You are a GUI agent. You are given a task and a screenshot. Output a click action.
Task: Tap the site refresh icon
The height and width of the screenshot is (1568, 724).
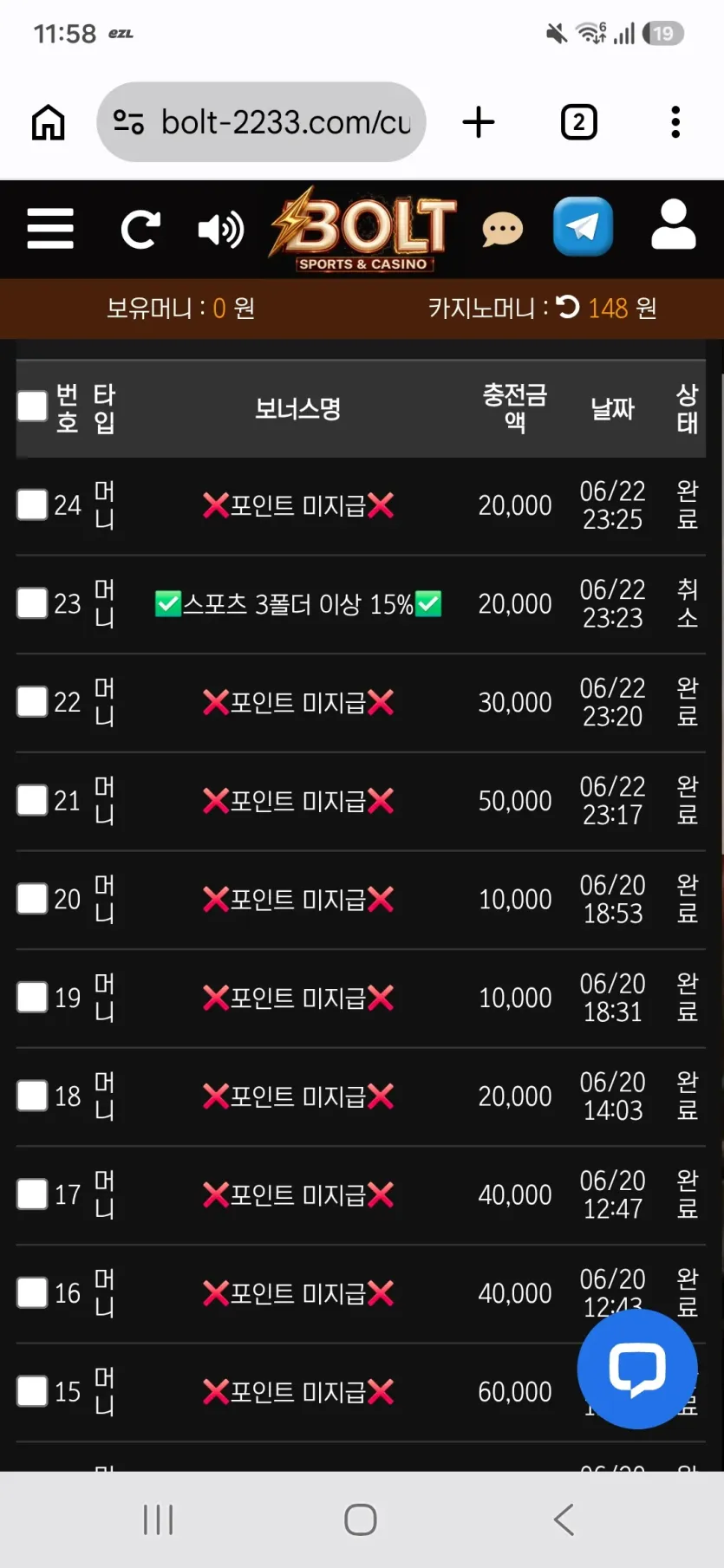(x=140, y=230)
